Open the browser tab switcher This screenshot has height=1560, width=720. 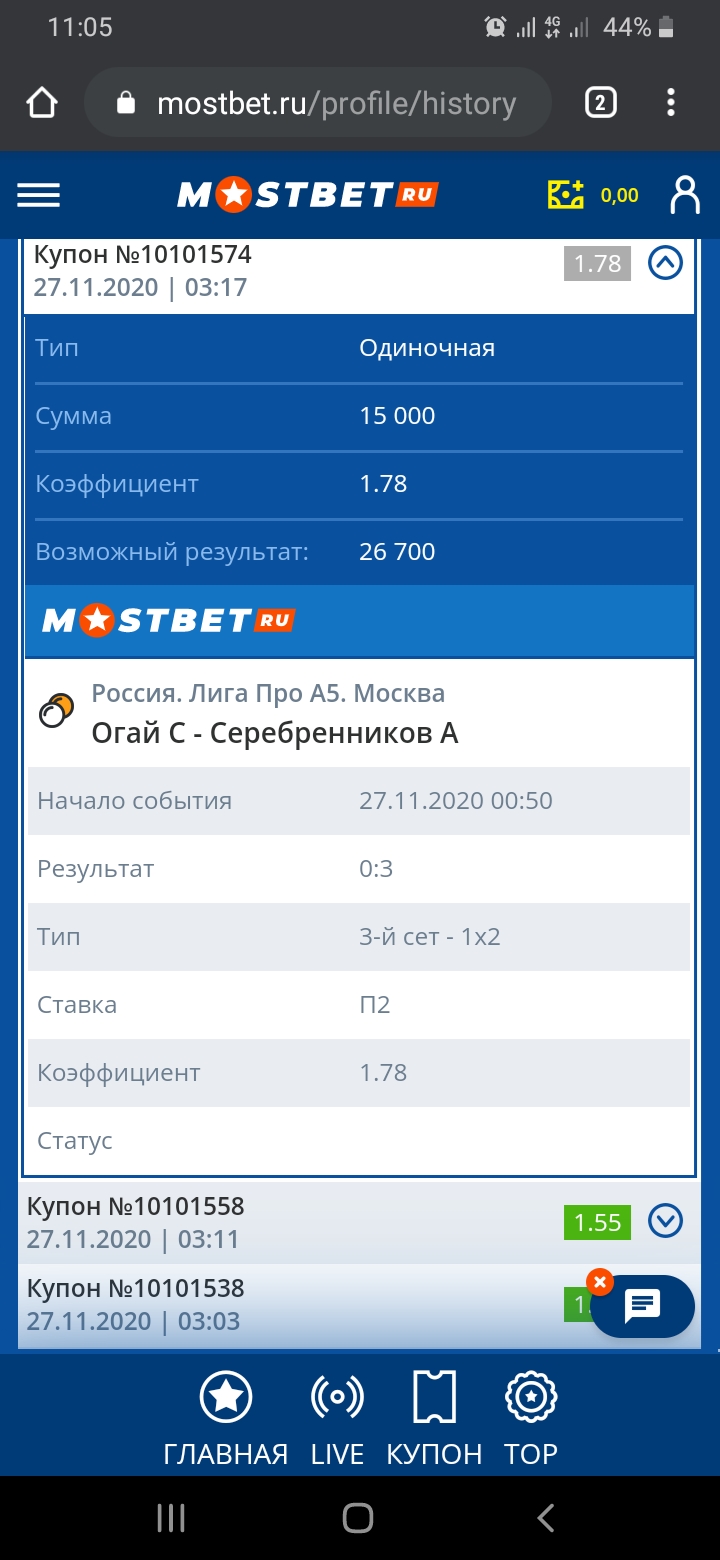(600, 103)
